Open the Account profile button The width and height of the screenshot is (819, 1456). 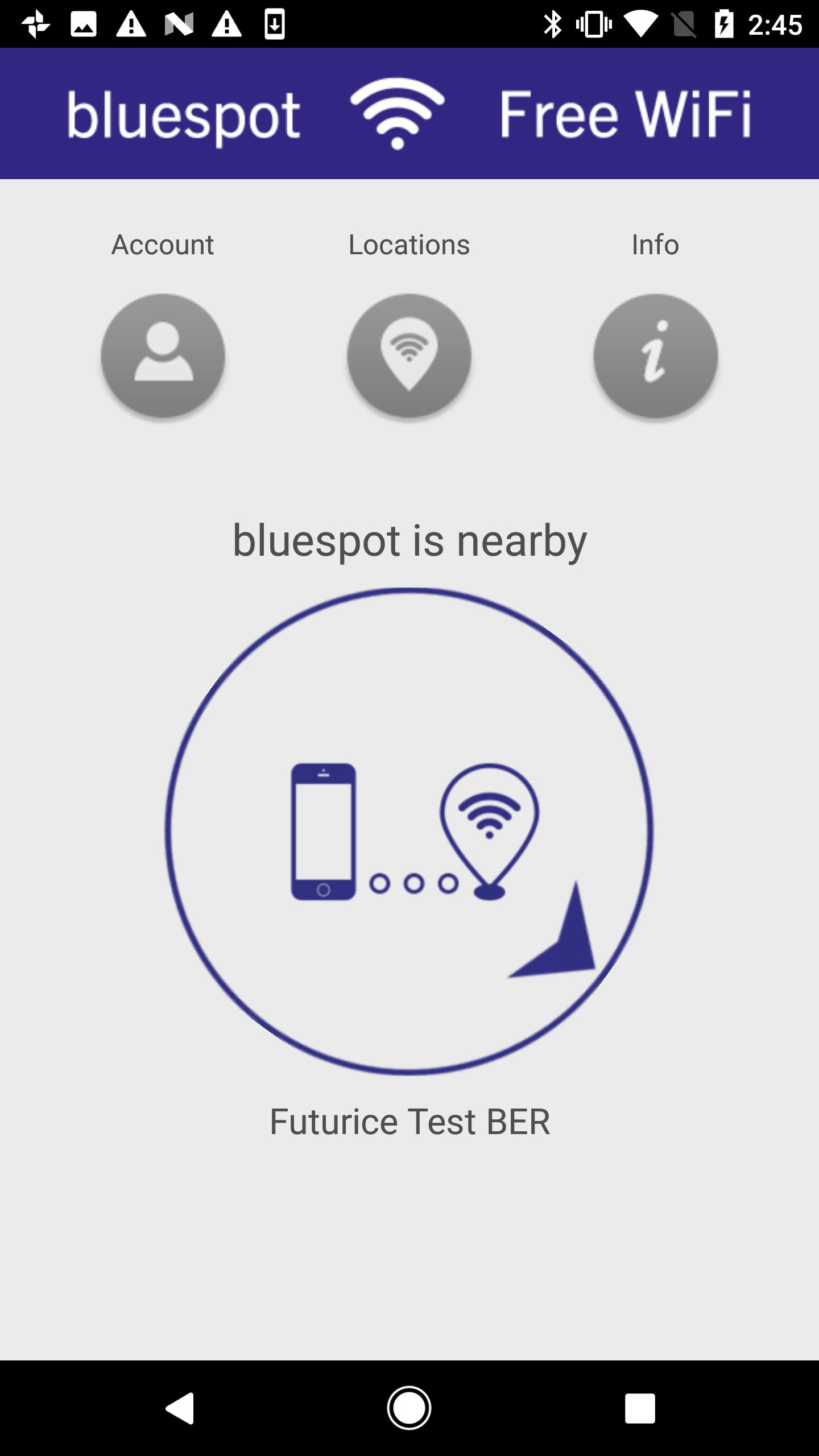[163, 356]
